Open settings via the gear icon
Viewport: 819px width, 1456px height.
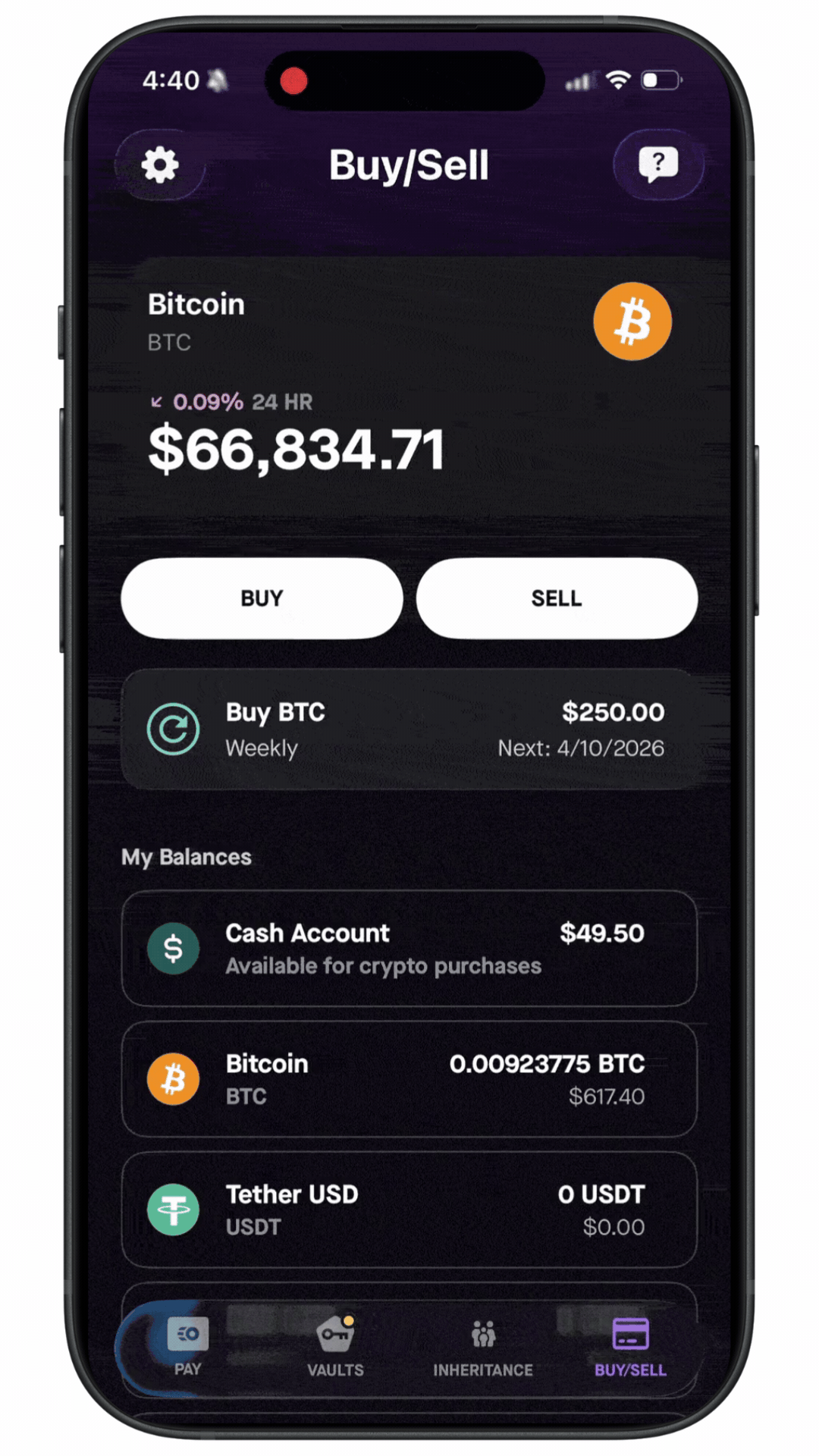tap(160, 165)
